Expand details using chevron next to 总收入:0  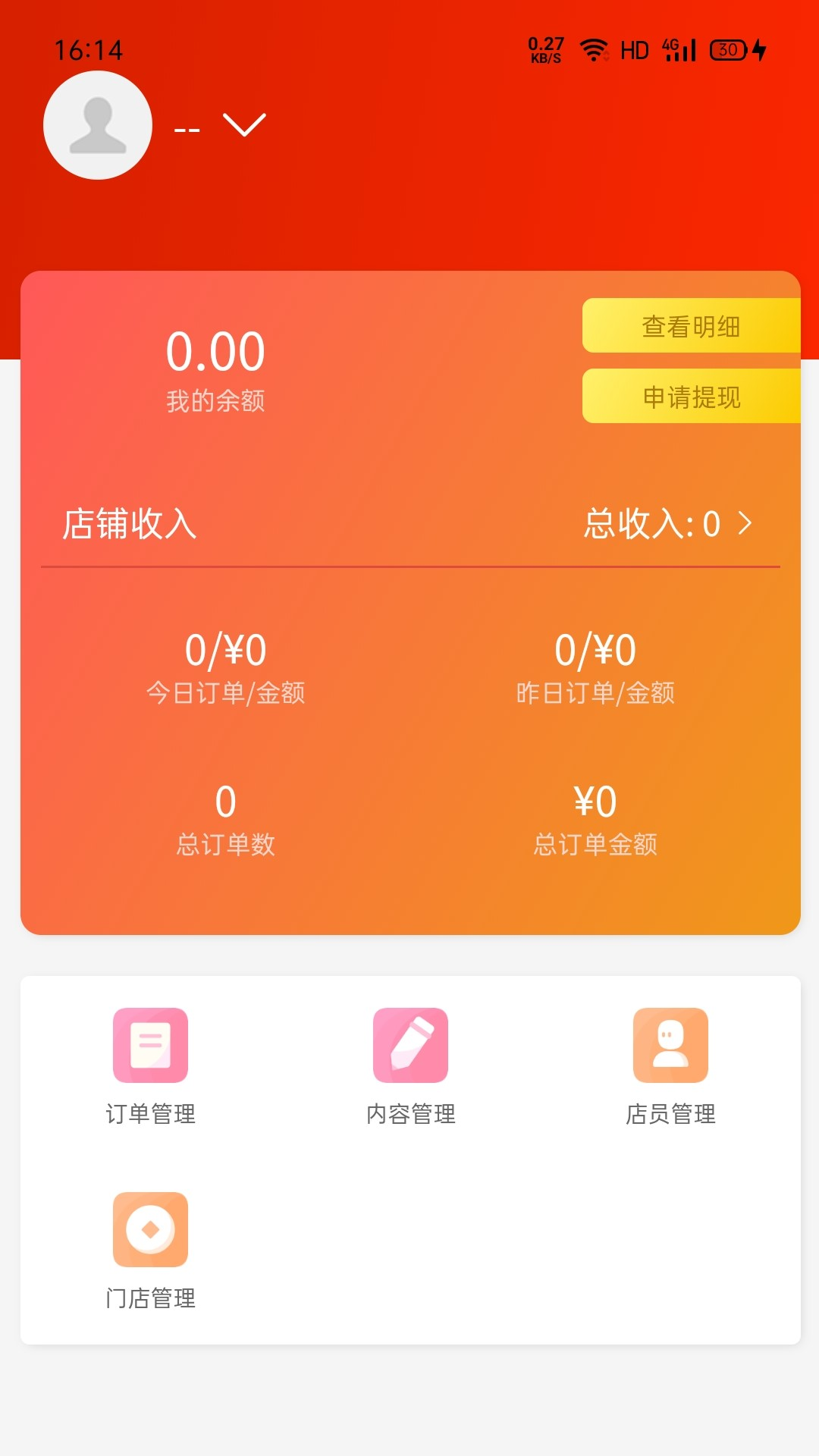(x=747, y=522)
